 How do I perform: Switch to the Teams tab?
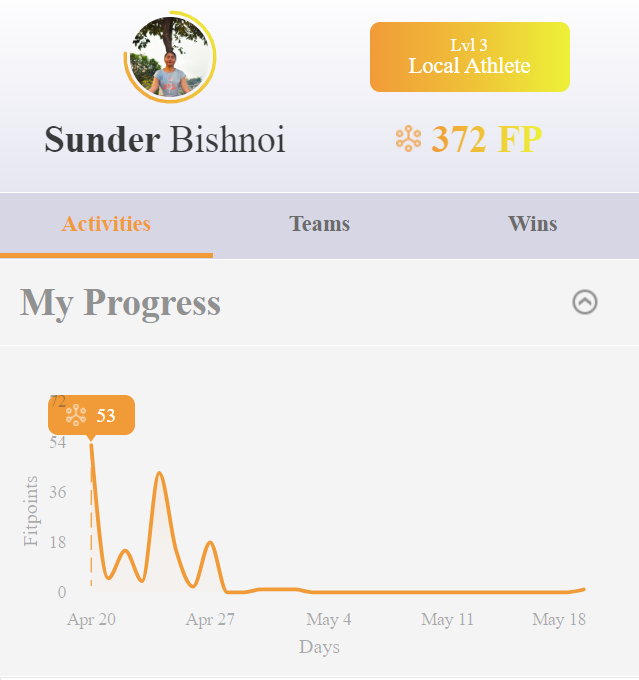[319, 224]
